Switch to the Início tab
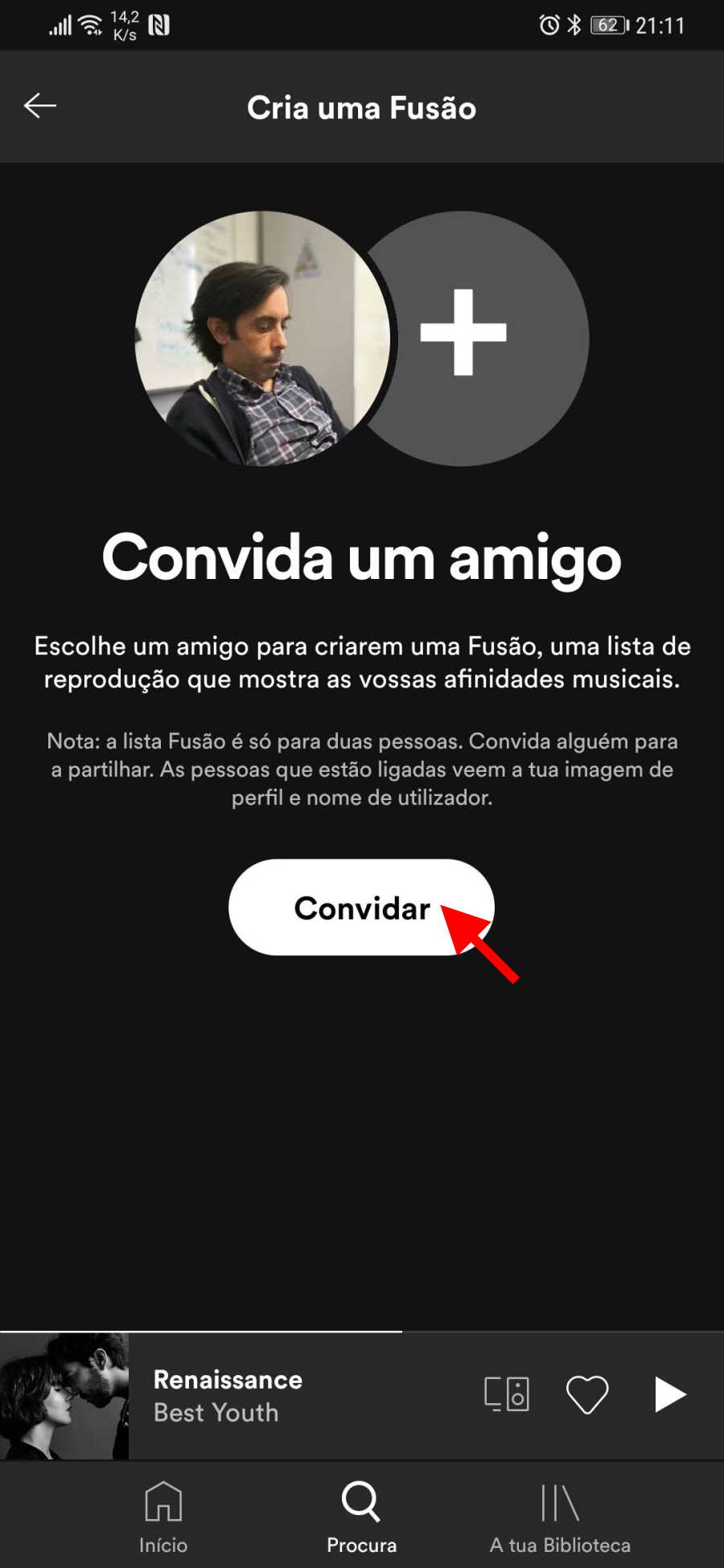This screenshot has height=1568, width=724. tap(163, 1517)
